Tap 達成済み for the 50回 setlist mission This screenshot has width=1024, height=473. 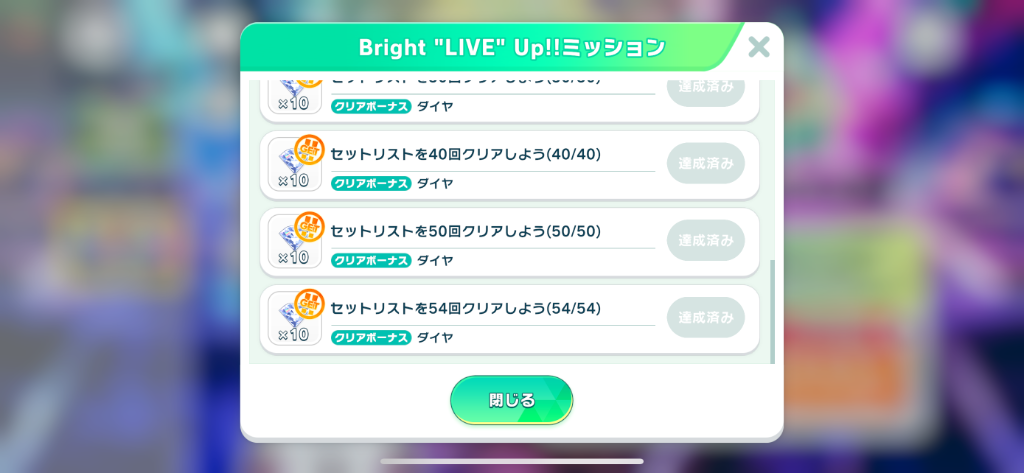coord(705,240)
